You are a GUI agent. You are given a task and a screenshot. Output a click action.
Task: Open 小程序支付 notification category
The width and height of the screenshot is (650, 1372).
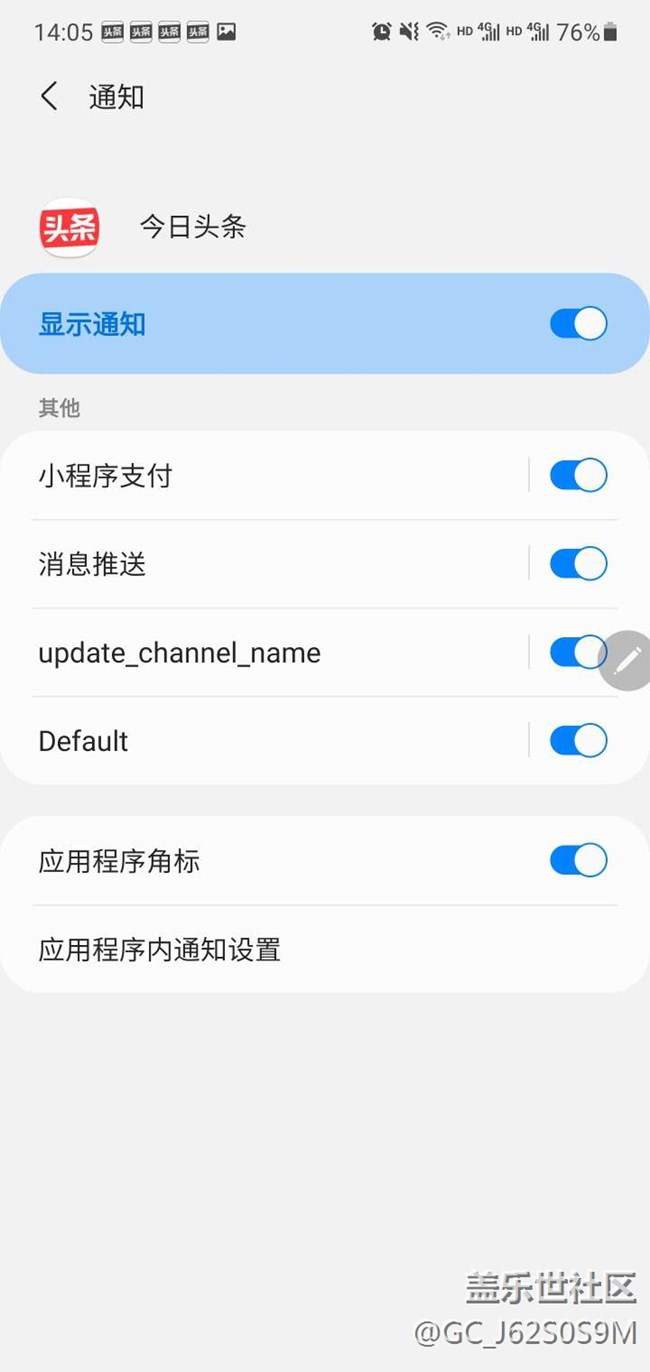[263, 475]
